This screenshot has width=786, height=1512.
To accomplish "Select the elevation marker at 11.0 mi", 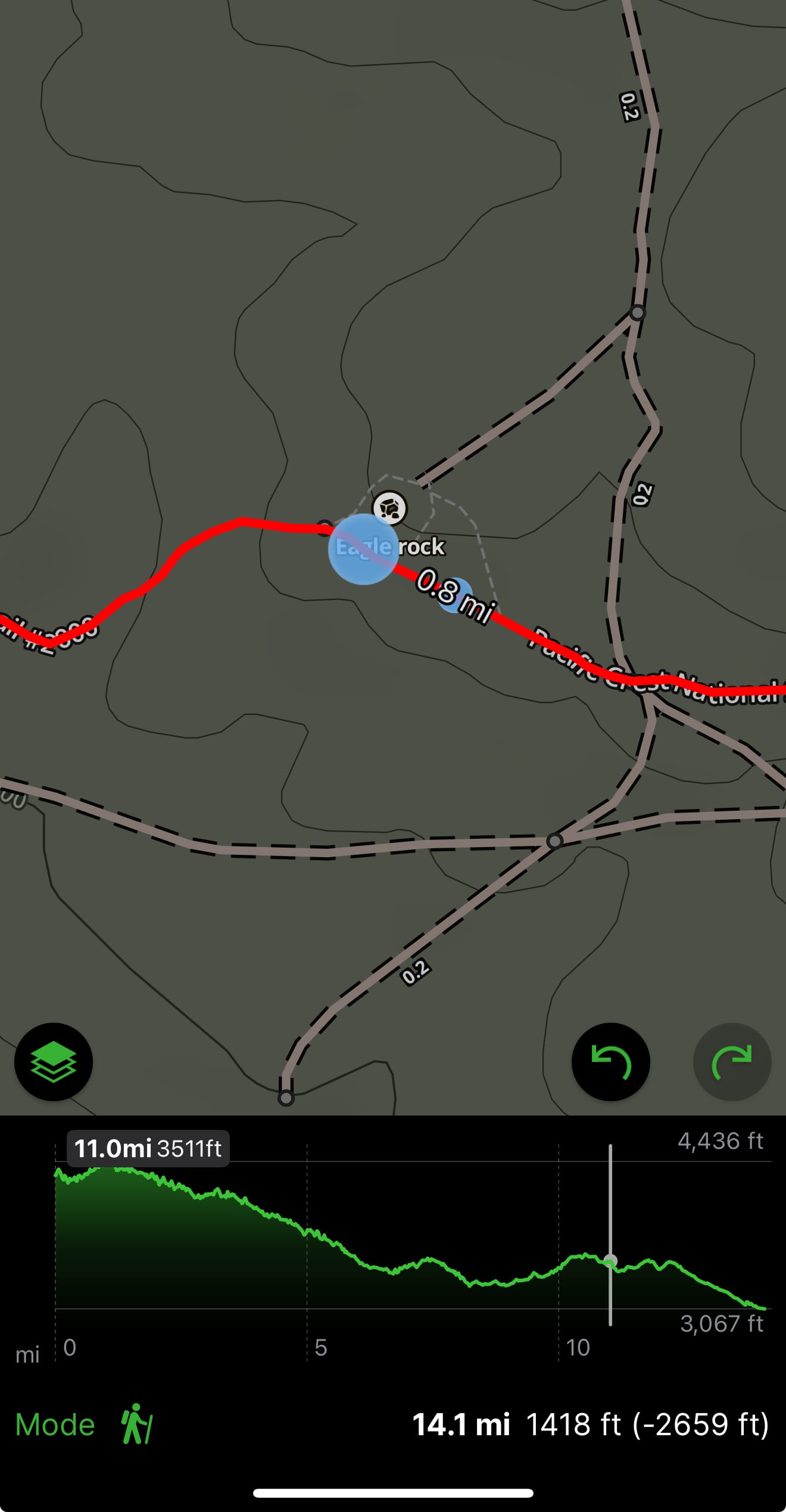I will 610,1261.
